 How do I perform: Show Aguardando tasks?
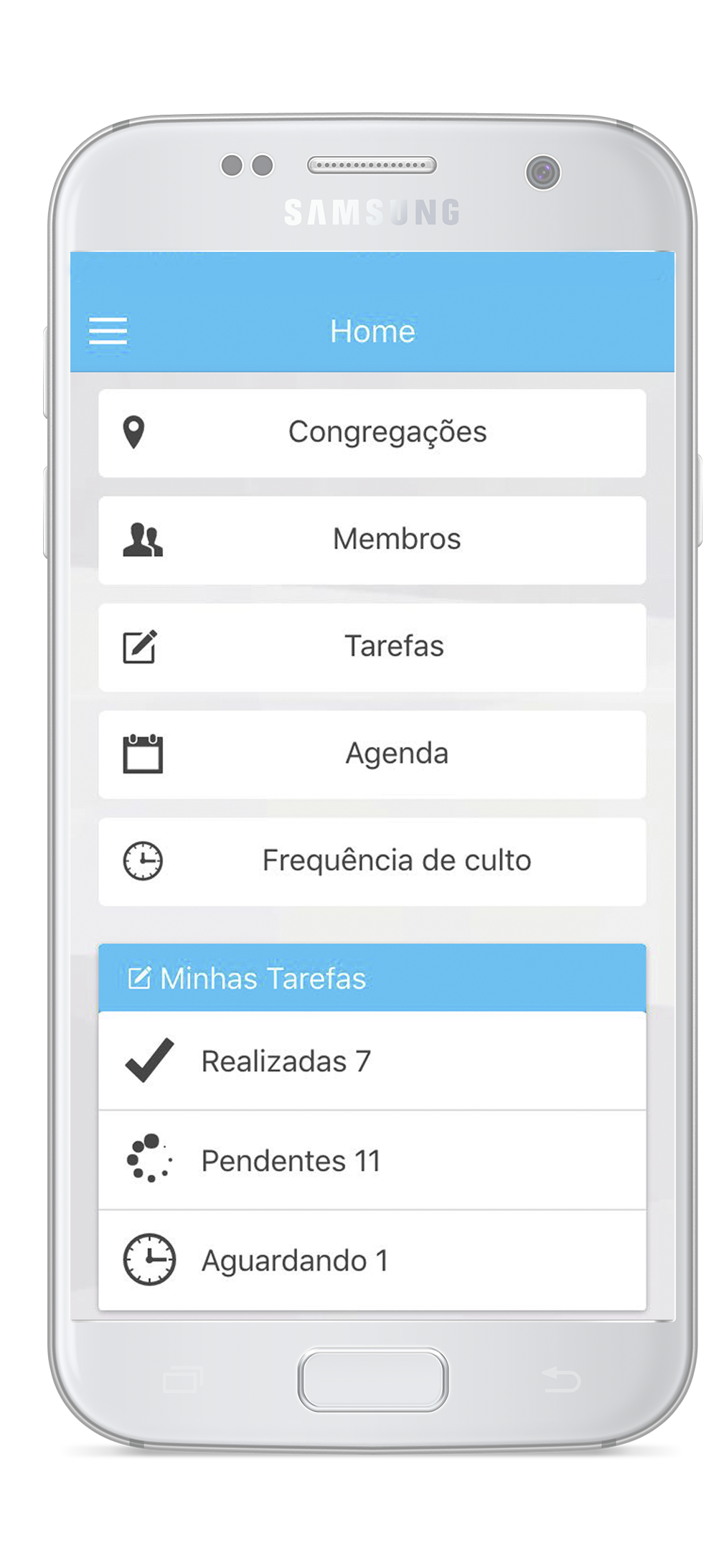[x=372, y=1259]
